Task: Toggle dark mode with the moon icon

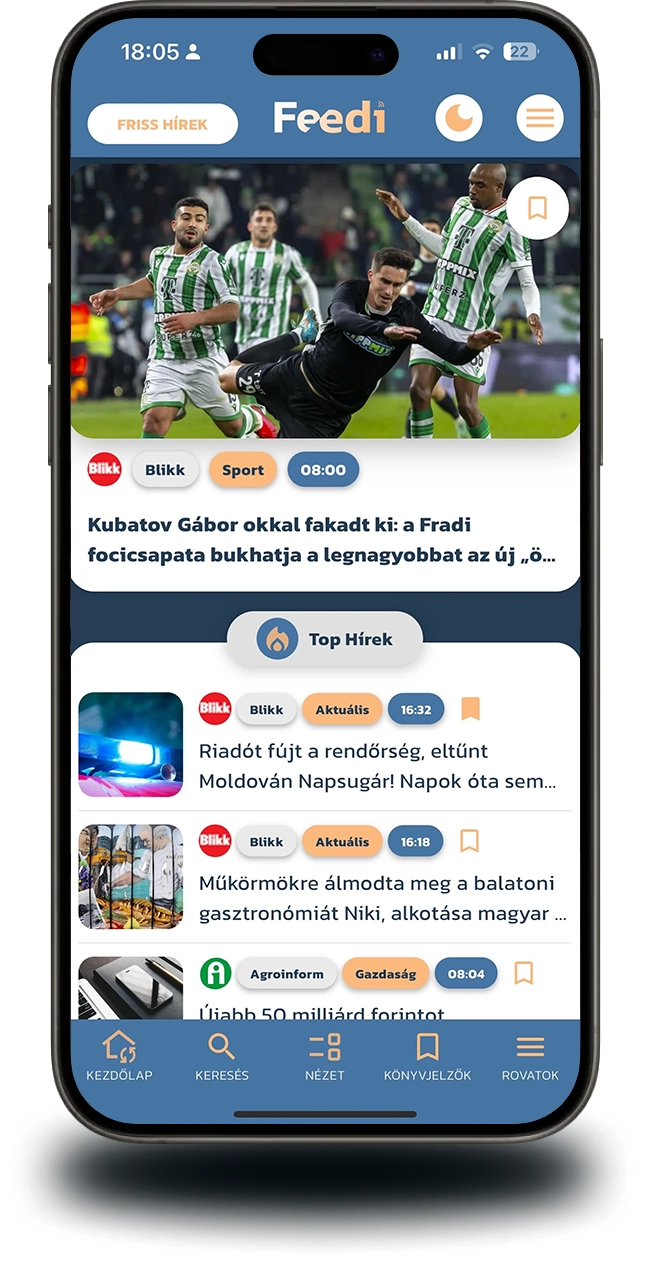Action: [x=459, y=120]
